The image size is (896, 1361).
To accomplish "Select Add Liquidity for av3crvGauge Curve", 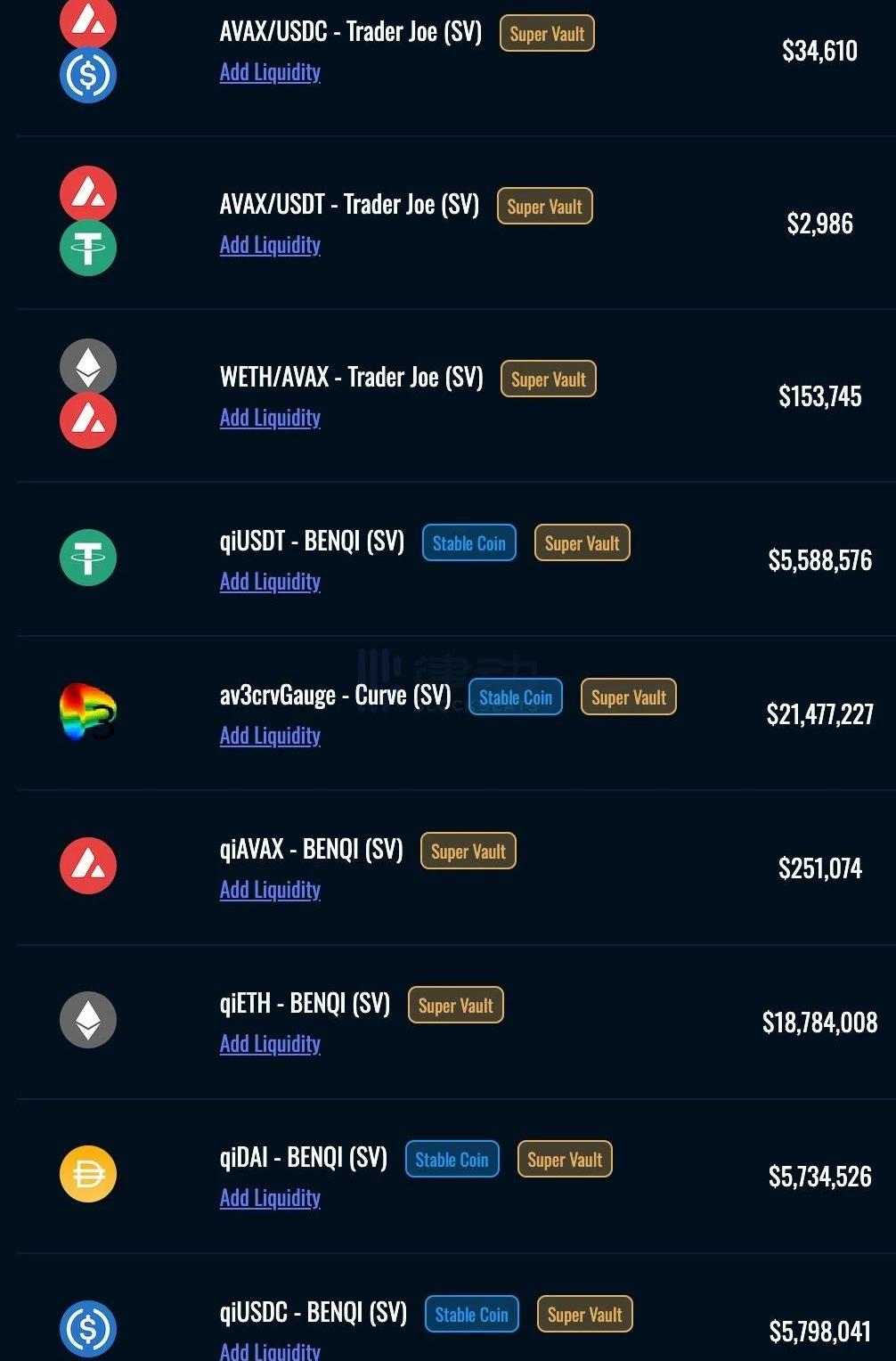I will point(270,736).
